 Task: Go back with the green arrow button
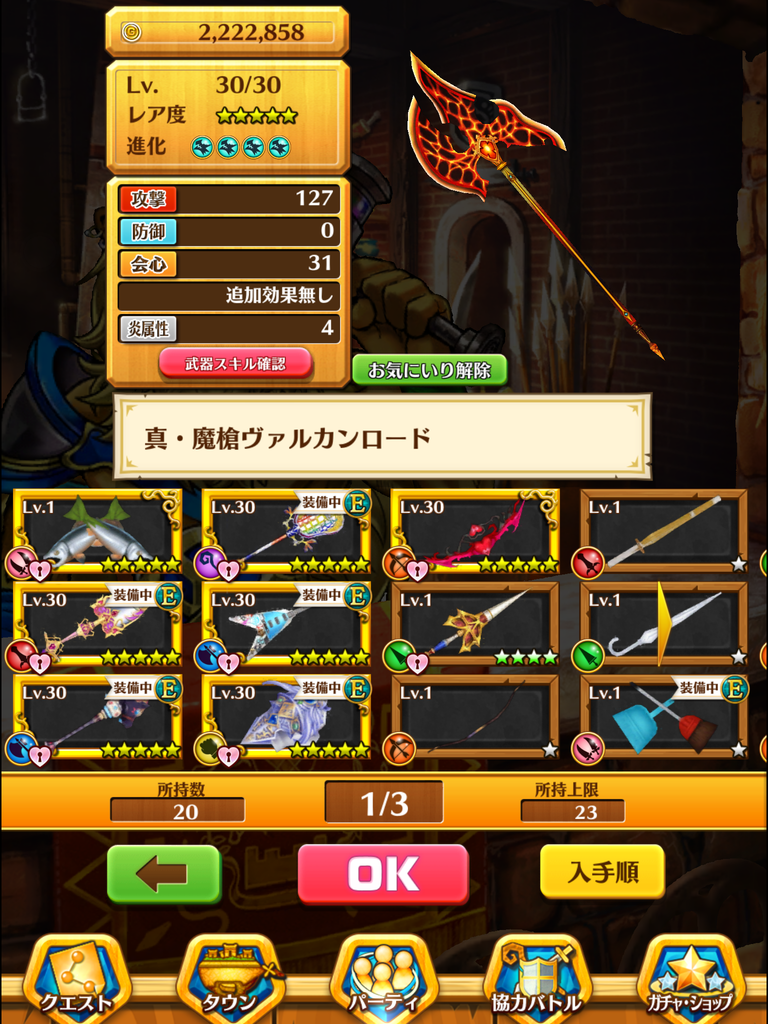pyautogui.click(x=163, y=874)
